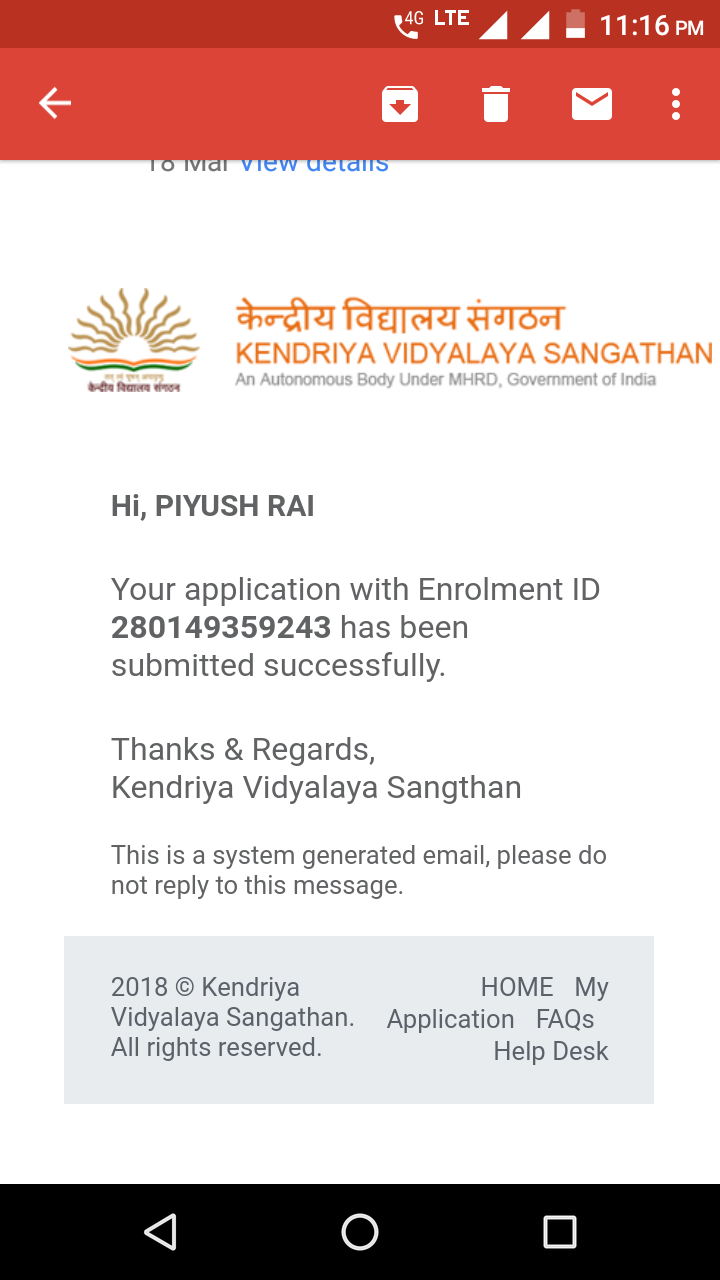The width and height of the screenshot is (720, 1280).
Task: Tap the system home button
Action: (x=360, y=1232)
